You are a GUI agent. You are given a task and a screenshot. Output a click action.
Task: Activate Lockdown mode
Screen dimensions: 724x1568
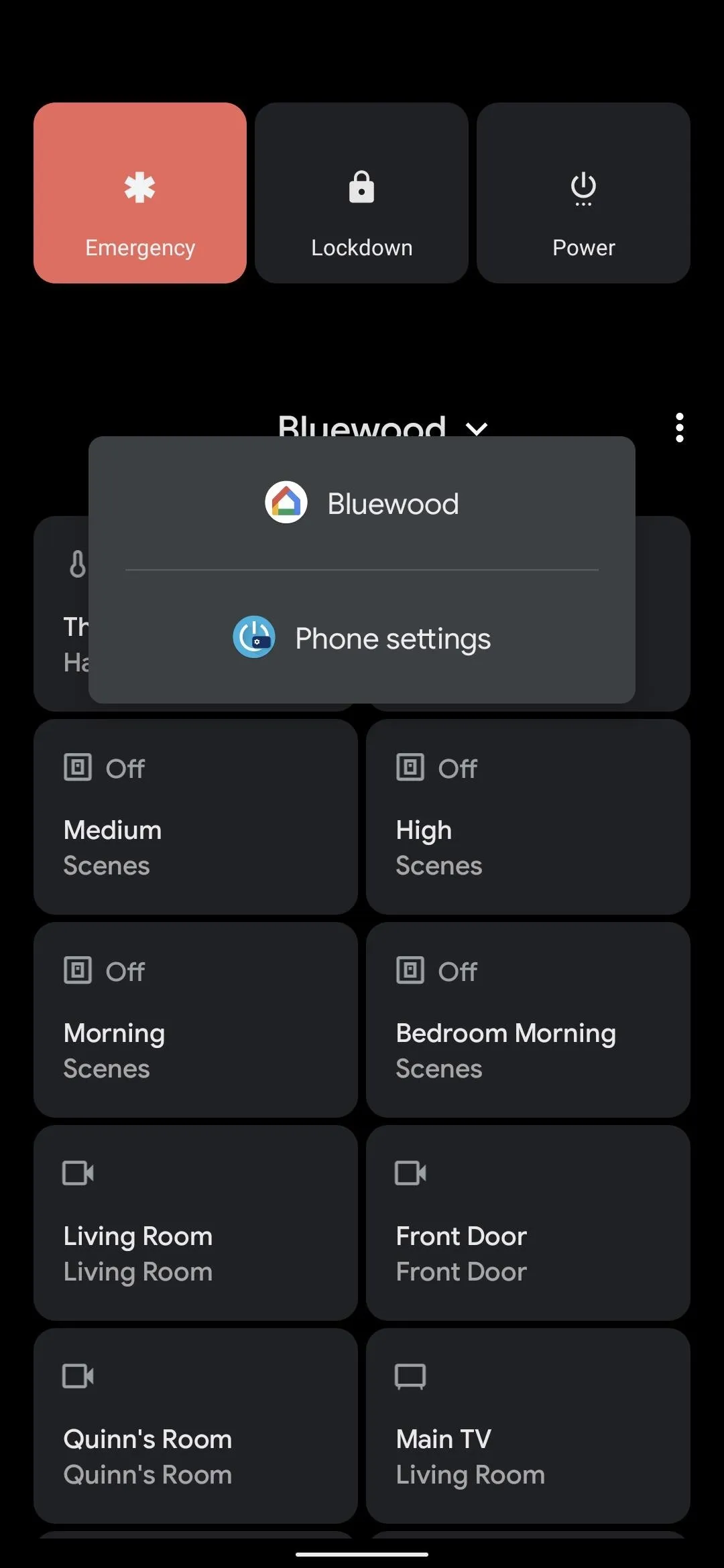(x=361, y=193)
